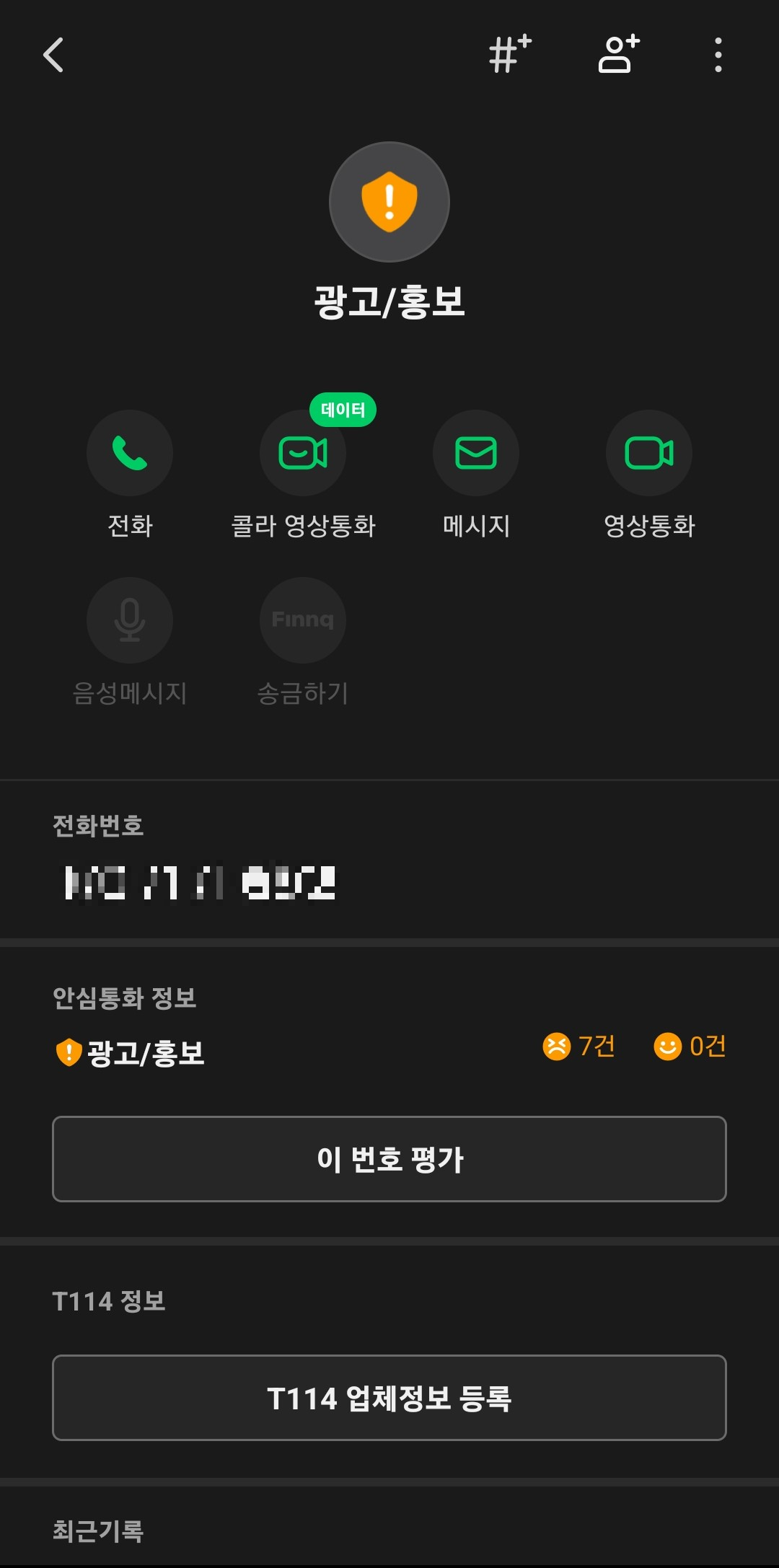Viewport: 779px width, 1568px height.
Task: Navigate back using the back arrow
Action: click(52, 56)
